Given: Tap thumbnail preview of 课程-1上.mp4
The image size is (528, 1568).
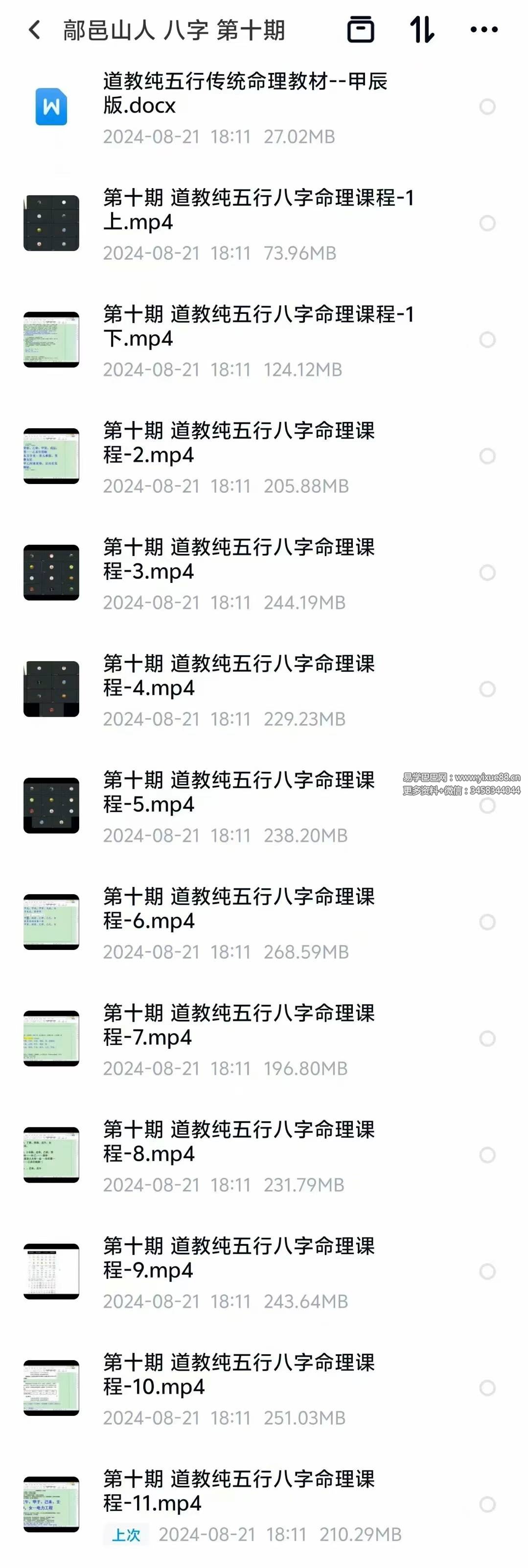Looking at the screenshot, I should coord(52,222).
